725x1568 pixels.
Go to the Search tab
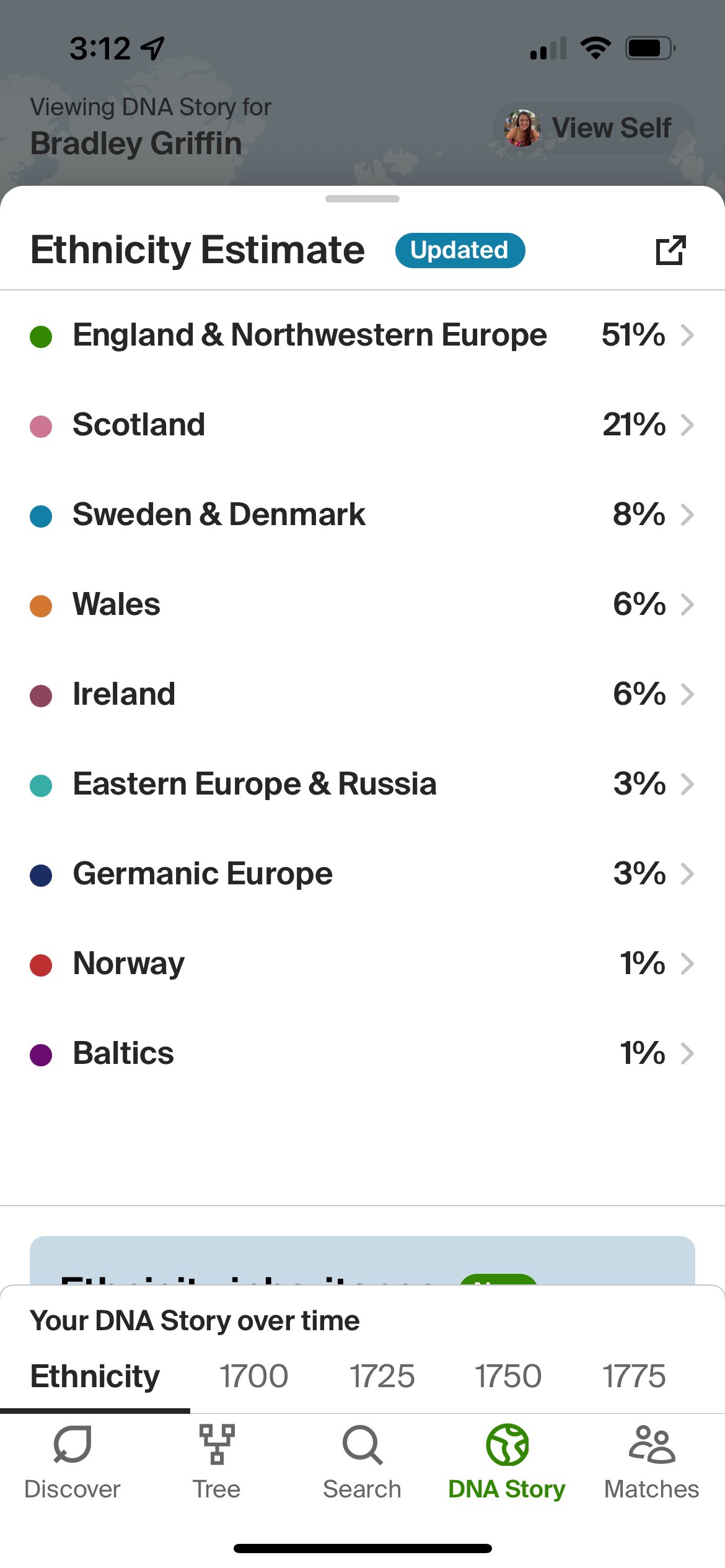(362, 1462)
